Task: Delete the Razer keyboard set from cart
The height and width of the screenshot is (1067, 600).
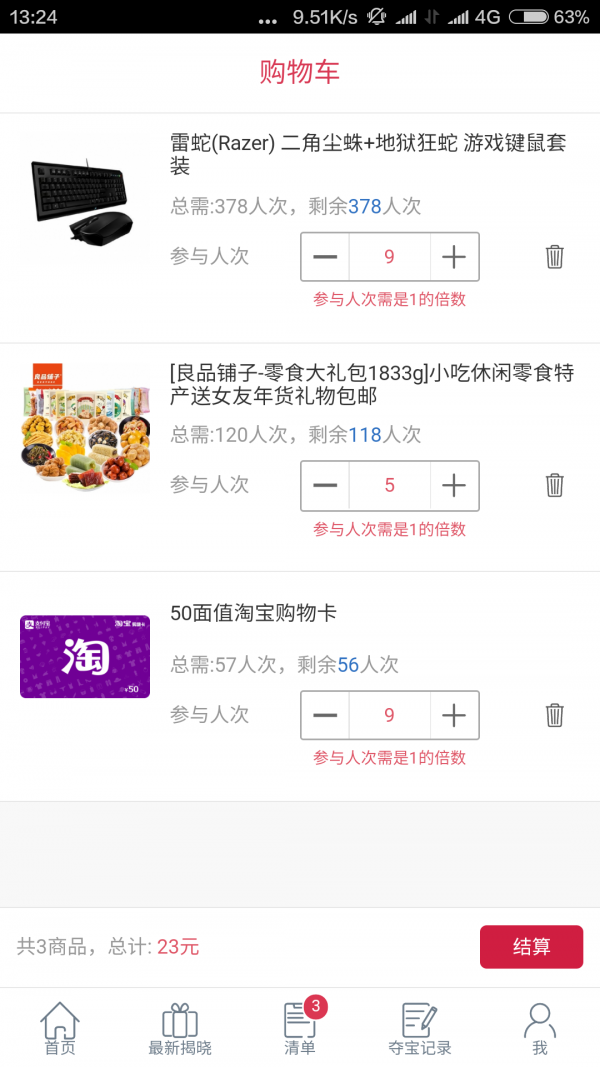Action: coord(555,257)
